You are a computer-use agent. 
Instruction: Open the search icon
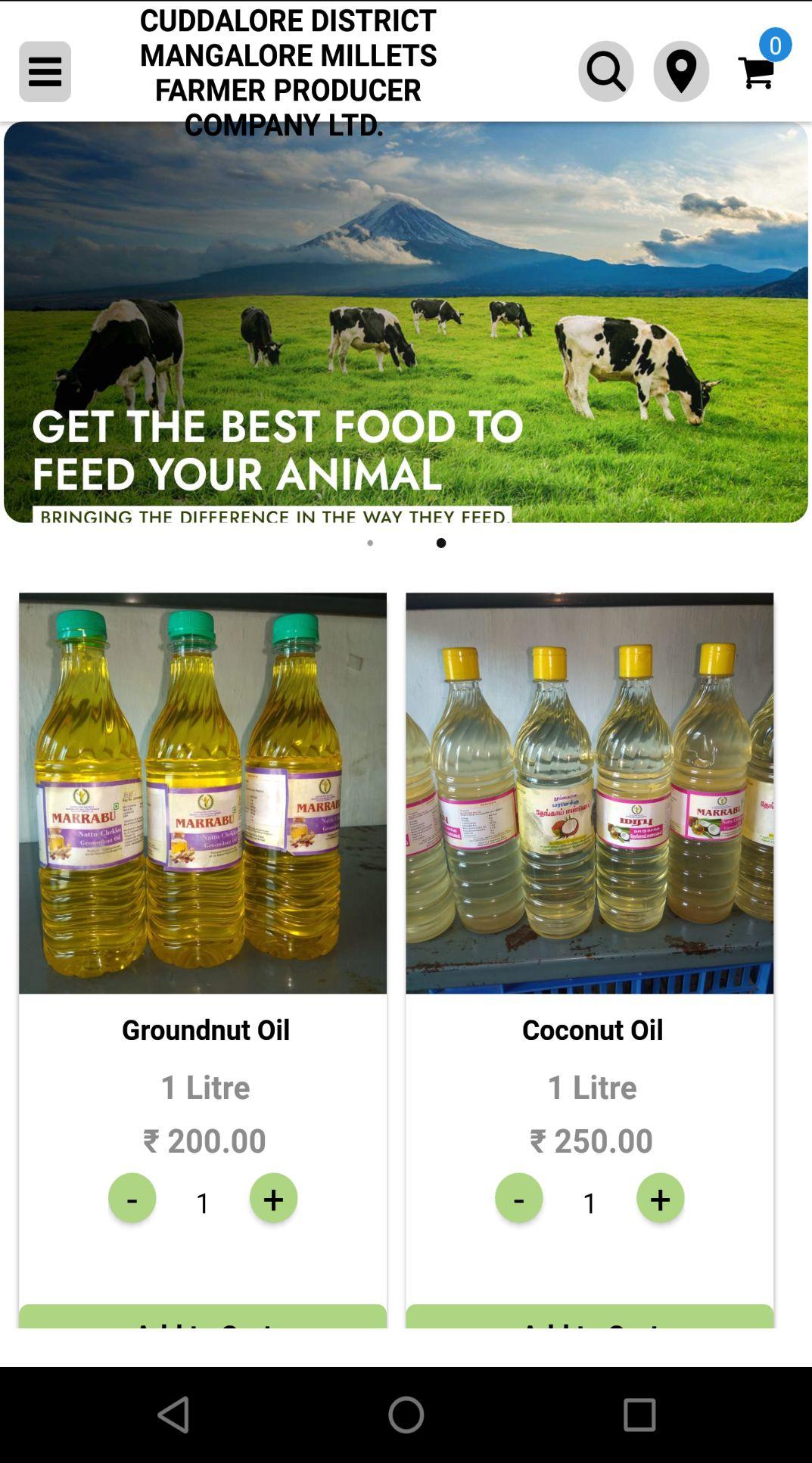click(x=605, y=71)
